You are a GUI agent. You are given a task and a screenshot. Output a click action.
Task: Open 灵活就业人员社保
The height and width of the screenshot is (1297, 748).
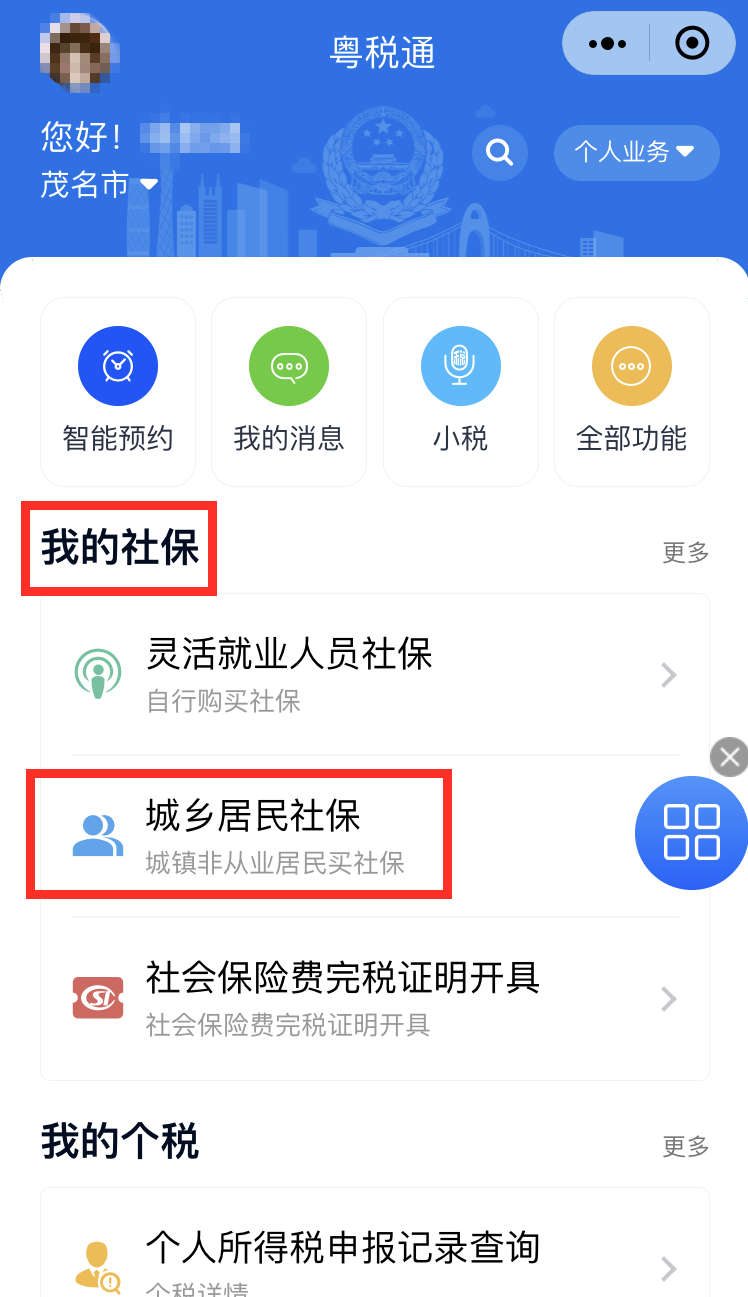375,675
